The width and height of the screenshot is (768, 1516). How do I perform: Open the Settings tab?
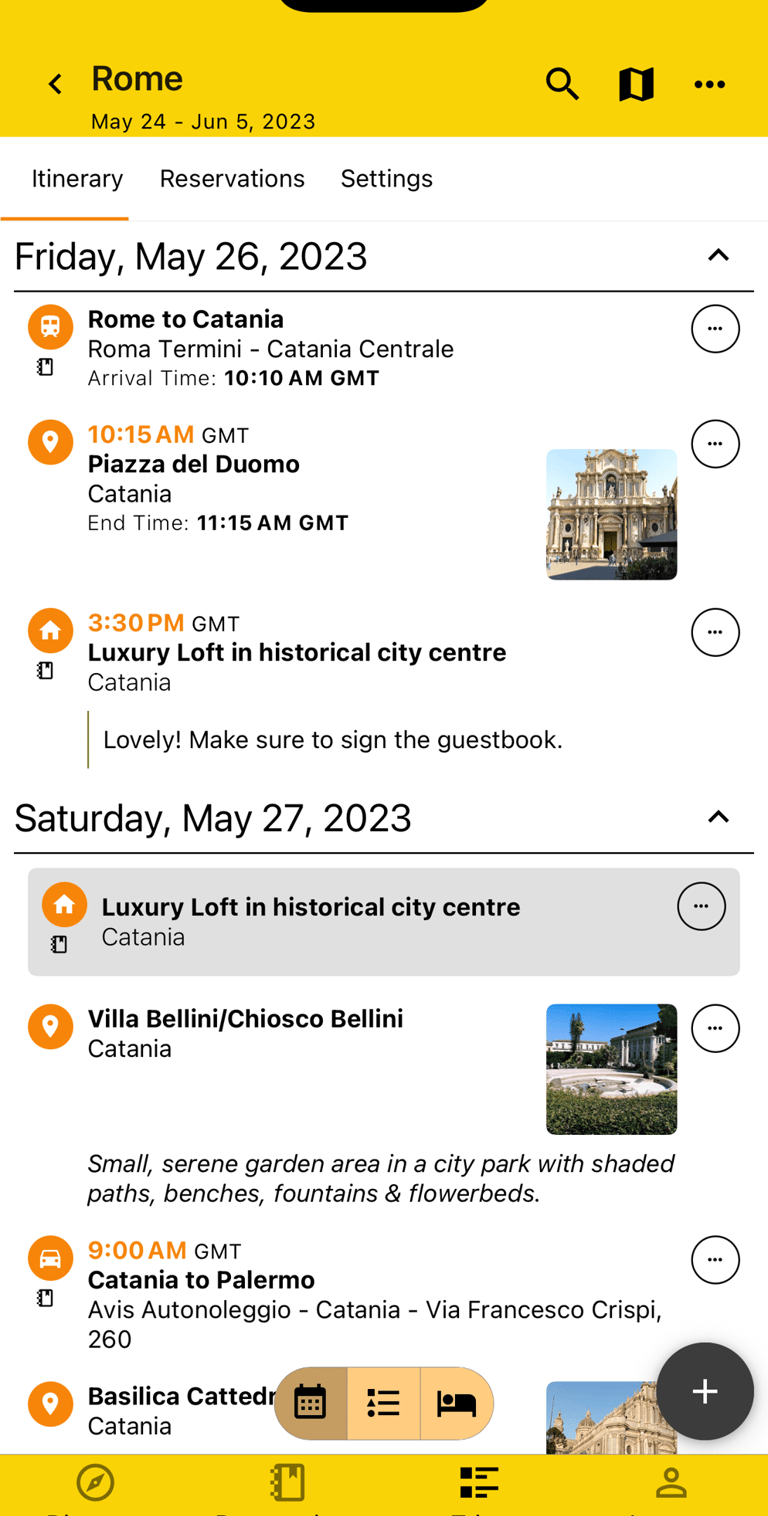point(387,178)
